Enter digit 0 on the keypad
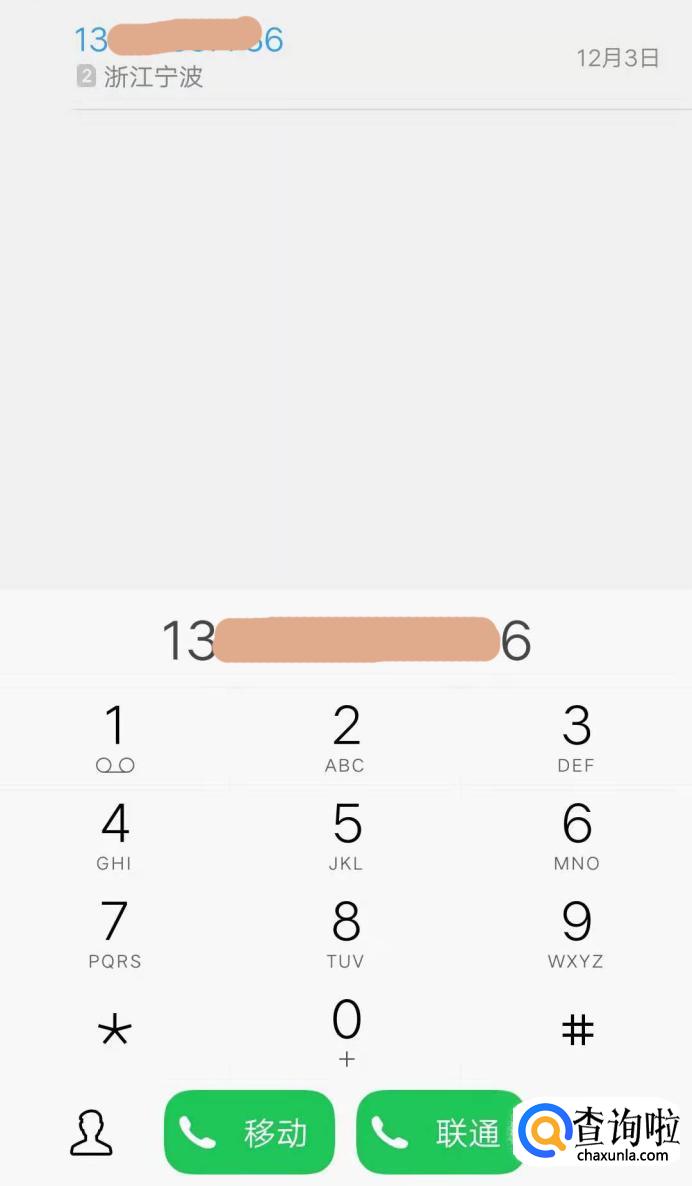Screen dimensions: 692x1186 pos(346,1031)
